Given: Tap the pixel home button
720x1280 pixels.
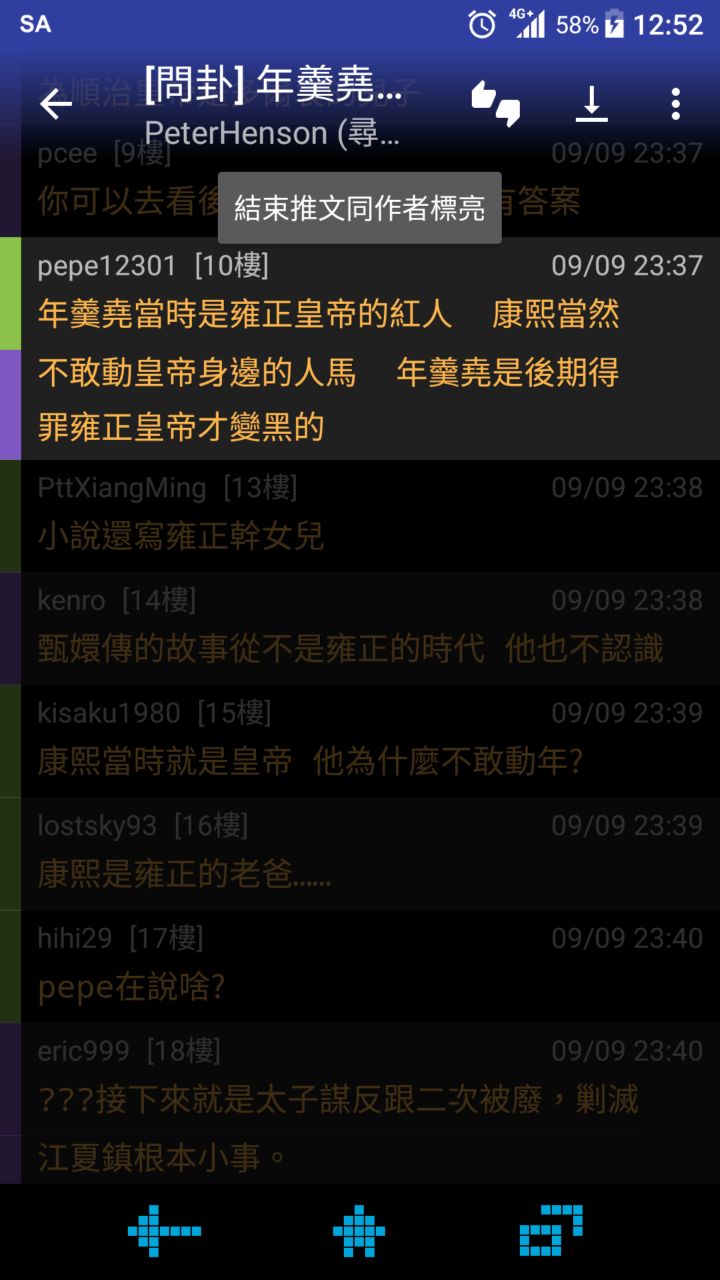Looking at the screenshot, I should (x=359, y=1231).
